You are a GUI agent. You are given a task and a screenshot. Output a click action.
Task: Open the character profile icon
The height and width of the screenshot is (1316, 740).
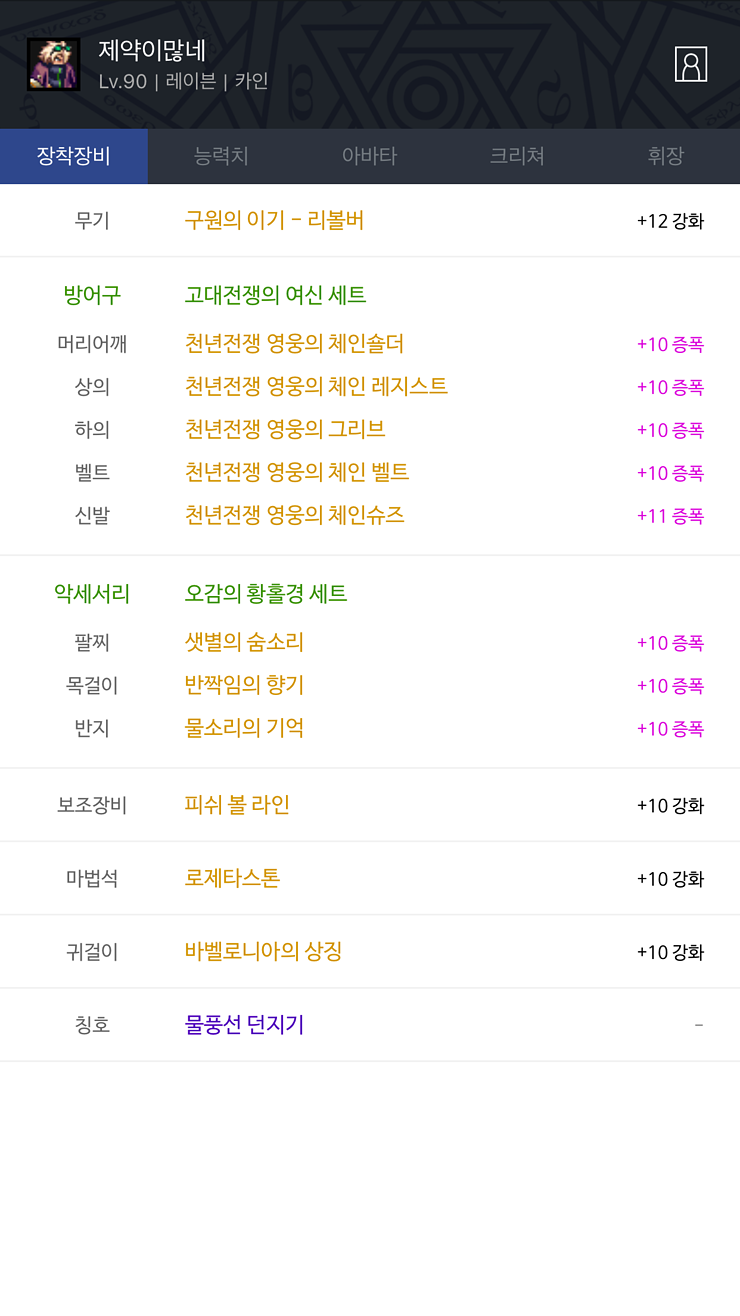point(691,64)
